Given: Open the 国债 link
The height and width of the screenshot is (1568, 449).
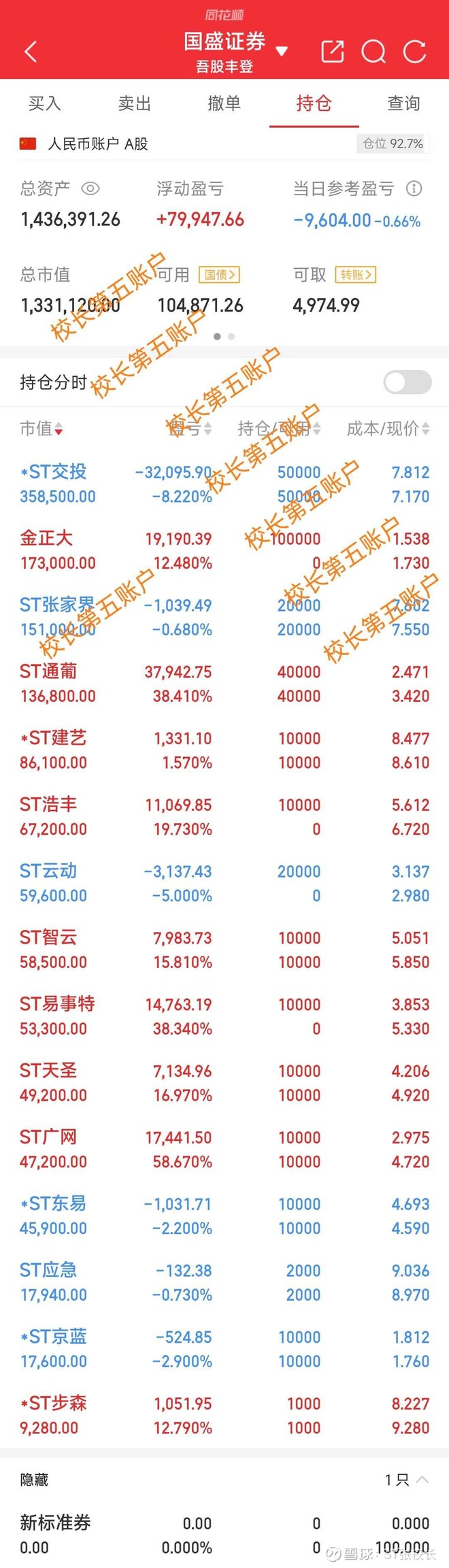Looking at the screenshot, I should [219, 275].
